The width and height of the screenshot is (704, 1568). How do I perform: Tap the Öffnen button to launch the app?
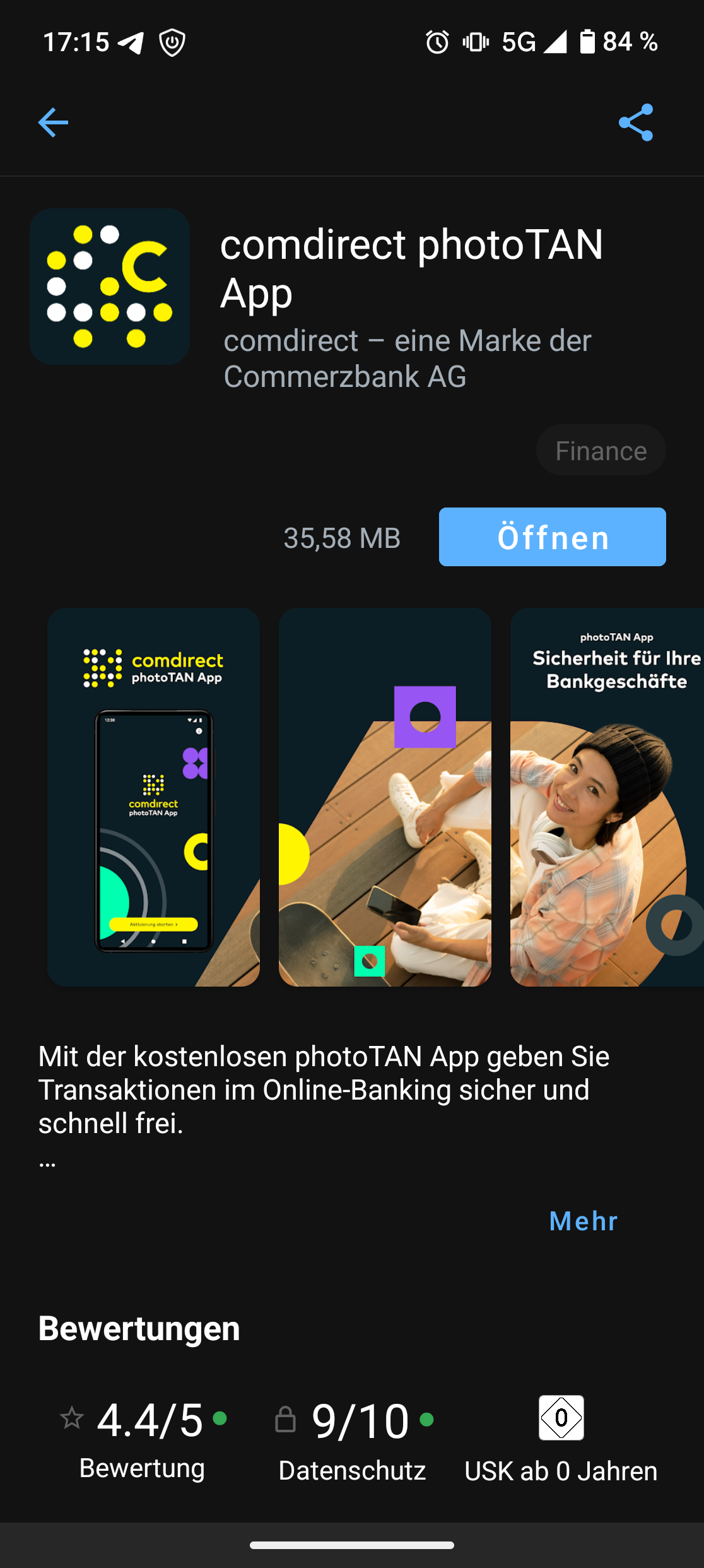click(552, 537)
